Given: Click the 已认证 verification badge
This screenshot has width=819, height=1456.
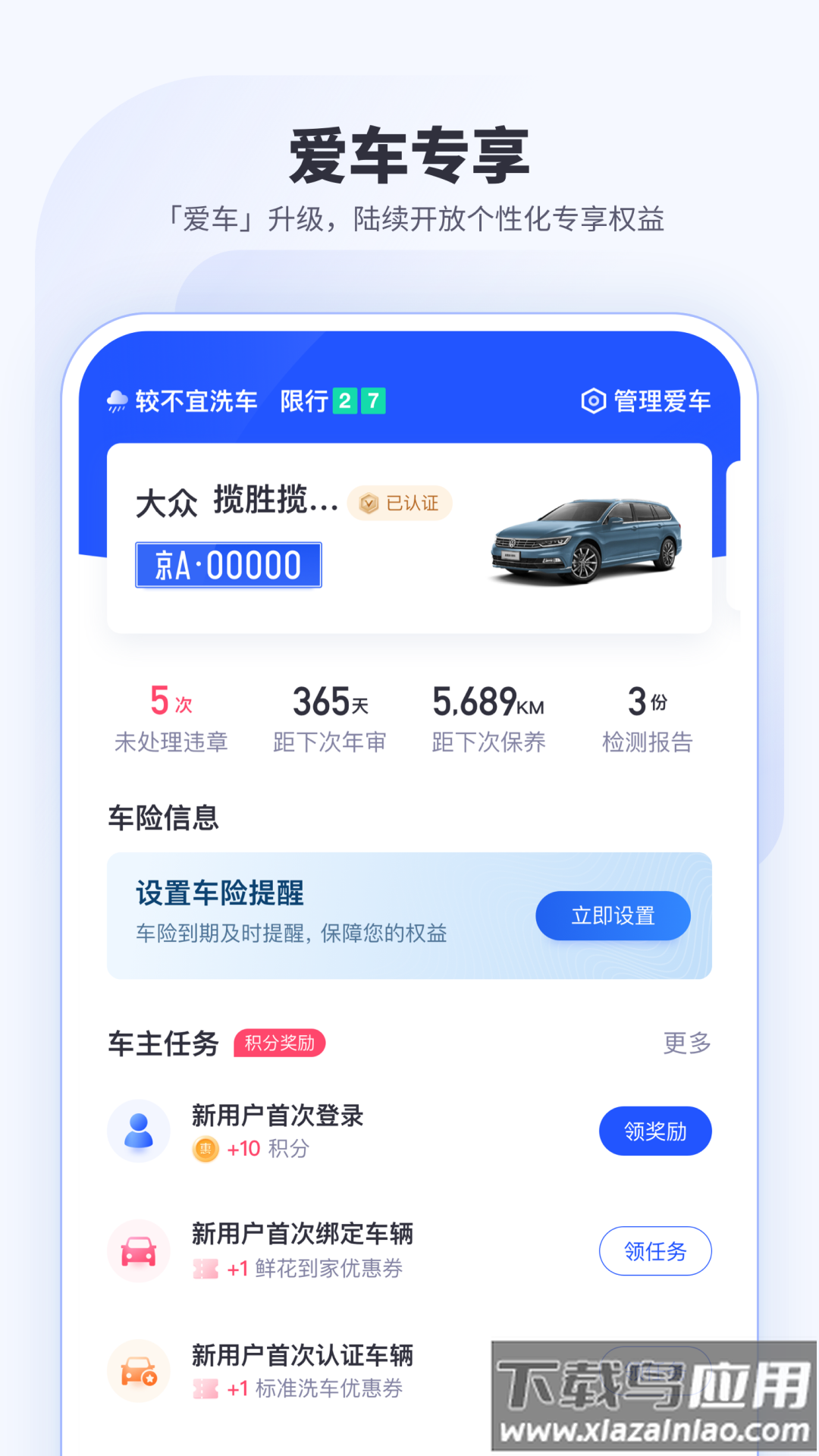Looking at the screenshot, I should (400, 504).
